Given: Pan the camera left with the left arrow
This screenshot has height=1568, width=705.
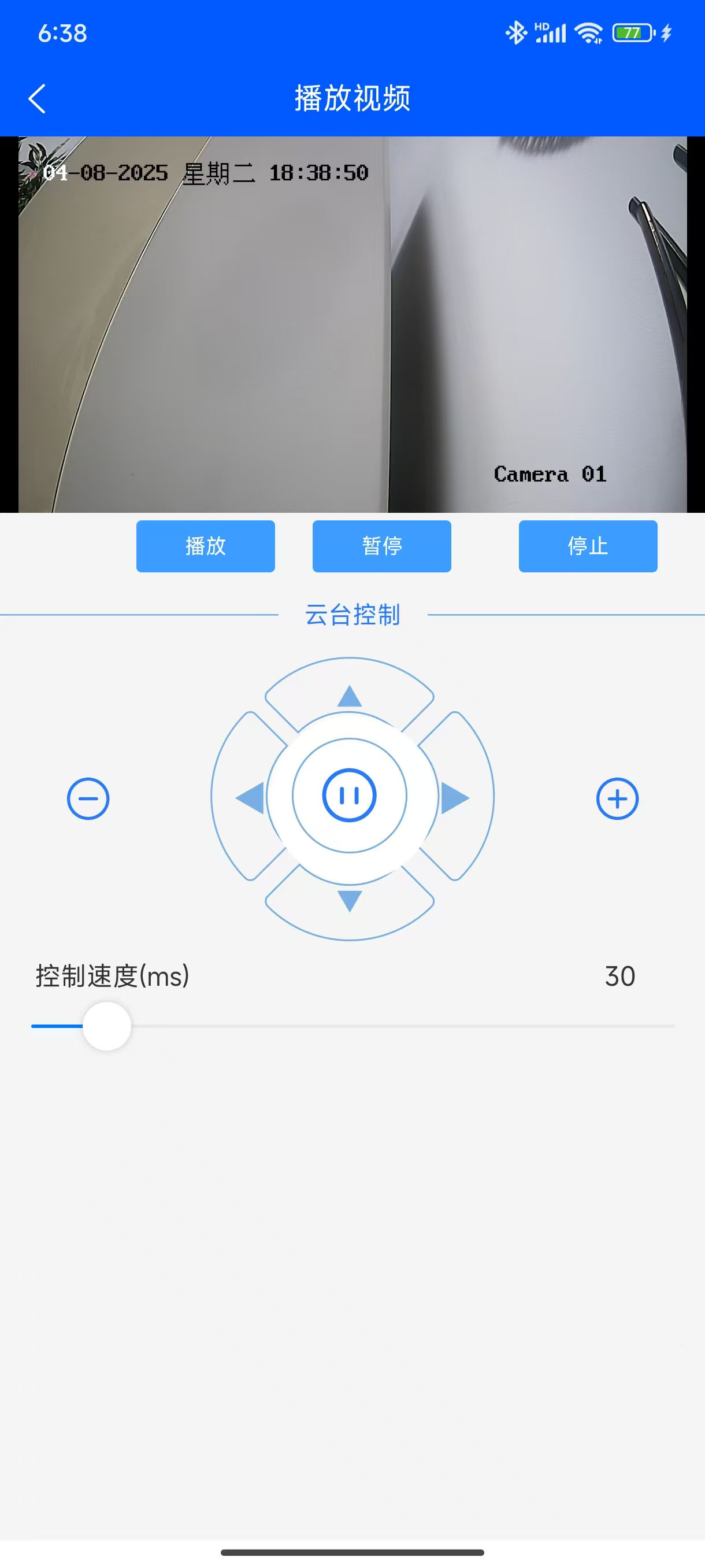Looking at the screenshot, I should pos(250,798).
